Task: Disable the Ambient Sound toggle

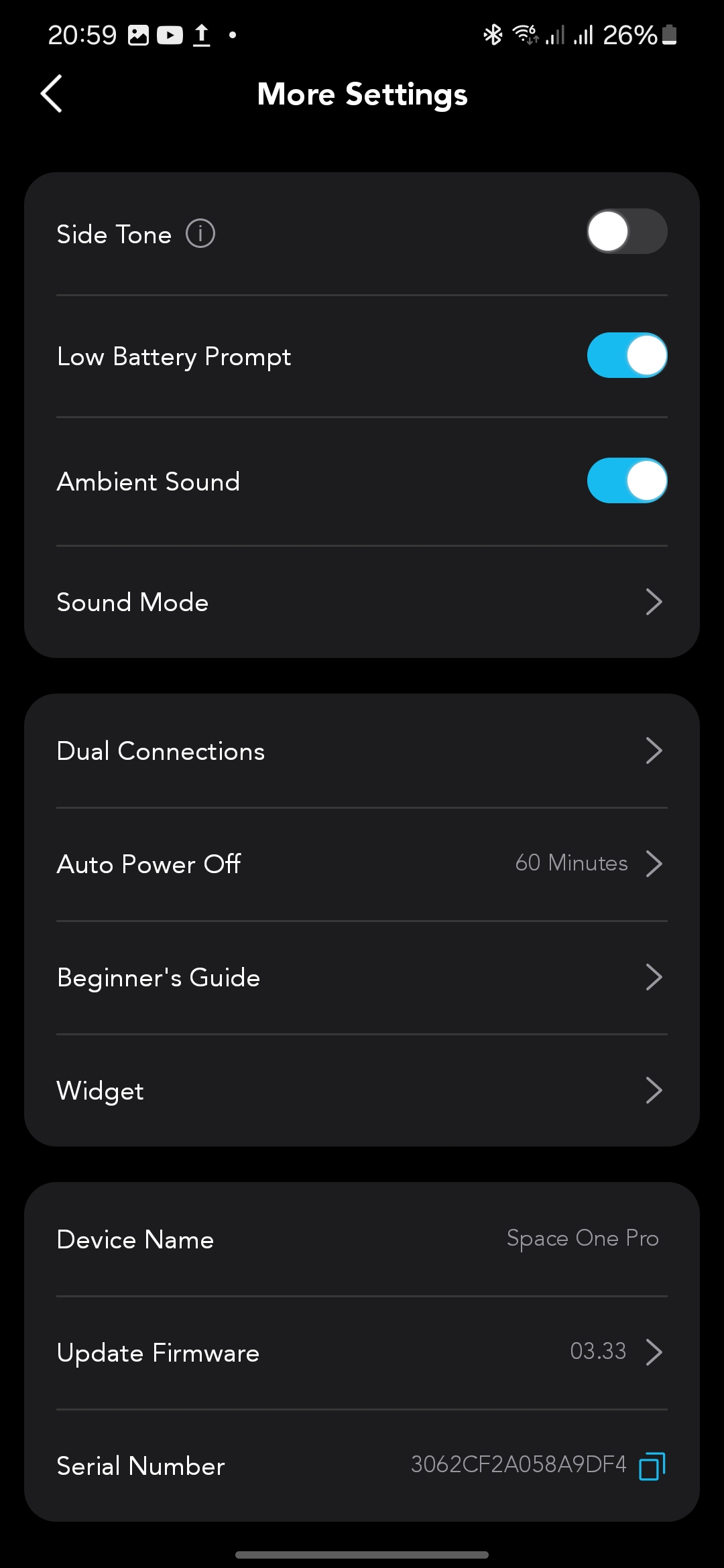Action: (627, 480)
